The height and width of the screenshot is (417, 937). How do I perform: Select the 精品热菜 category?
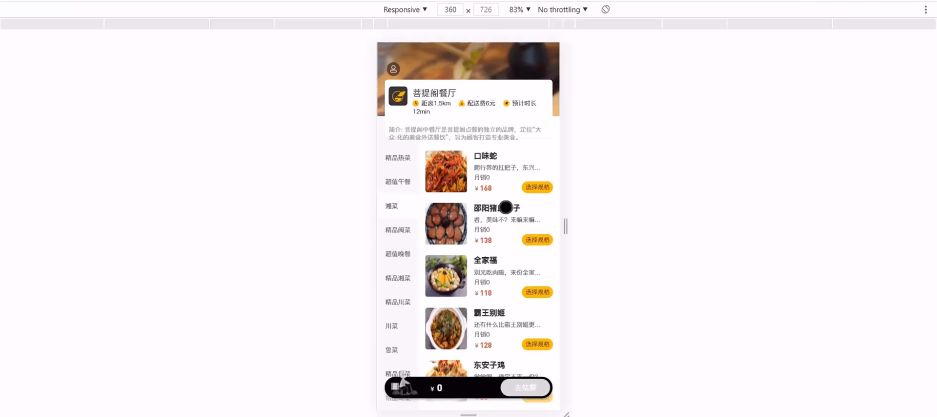[397, 158]
